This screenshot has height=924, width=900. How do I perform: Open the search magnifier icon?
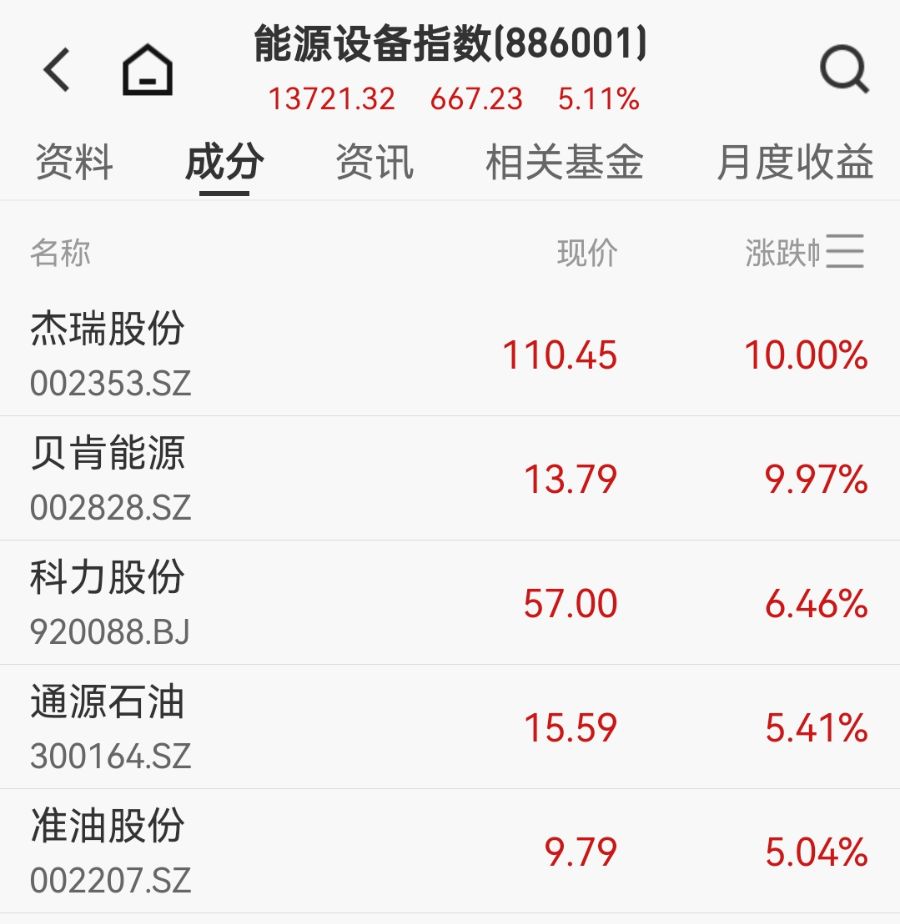point(844,71)
